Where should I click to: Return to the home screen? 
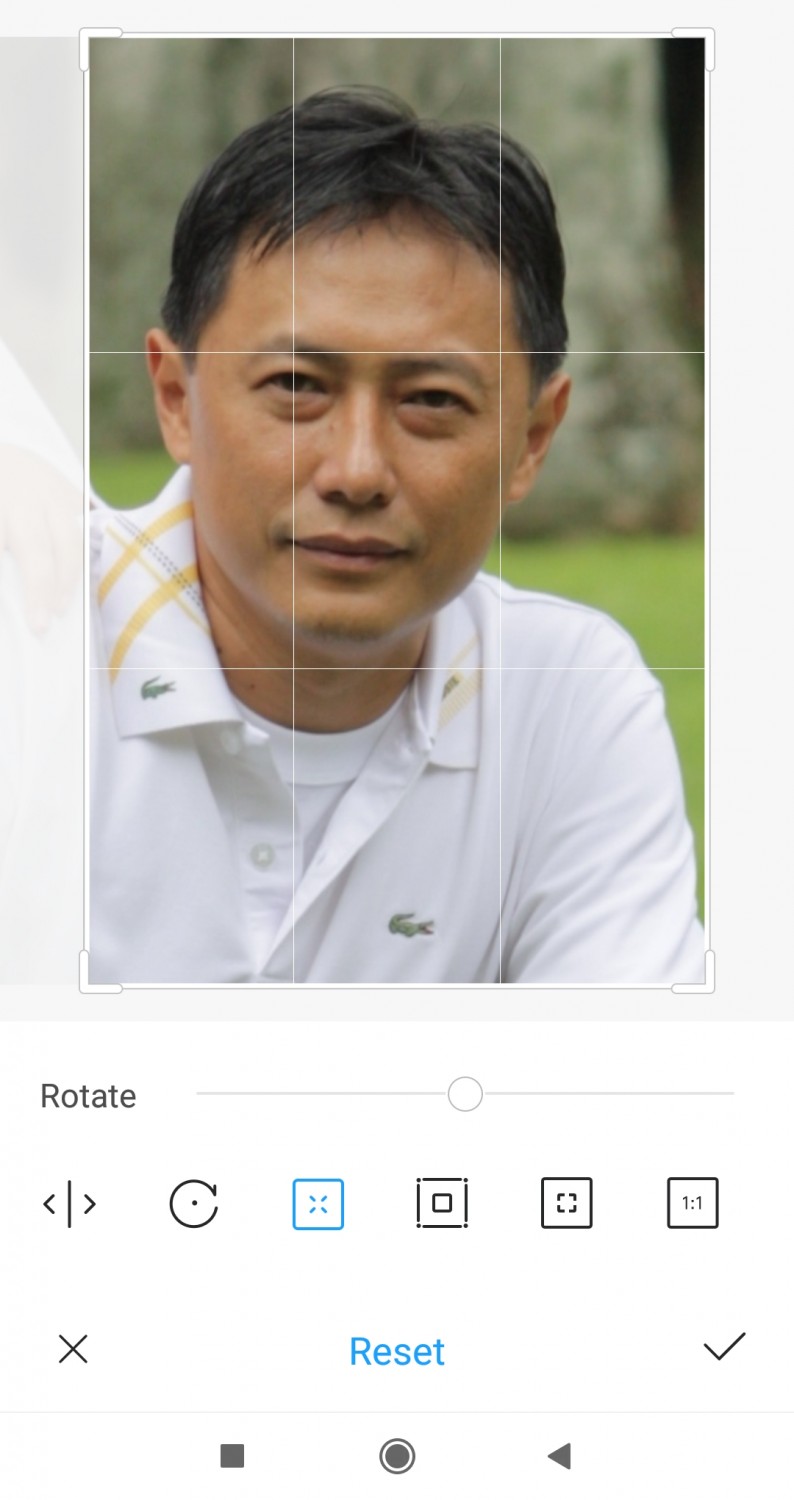397,1456
